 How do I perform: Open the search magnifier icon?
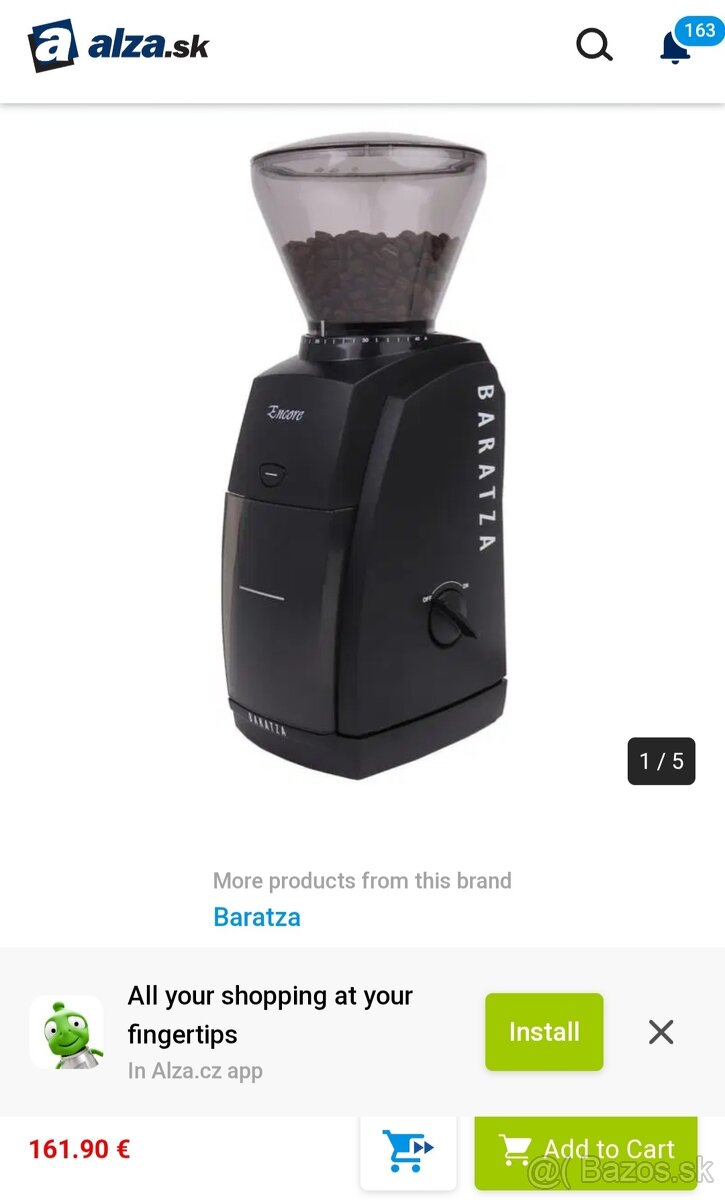593,45
